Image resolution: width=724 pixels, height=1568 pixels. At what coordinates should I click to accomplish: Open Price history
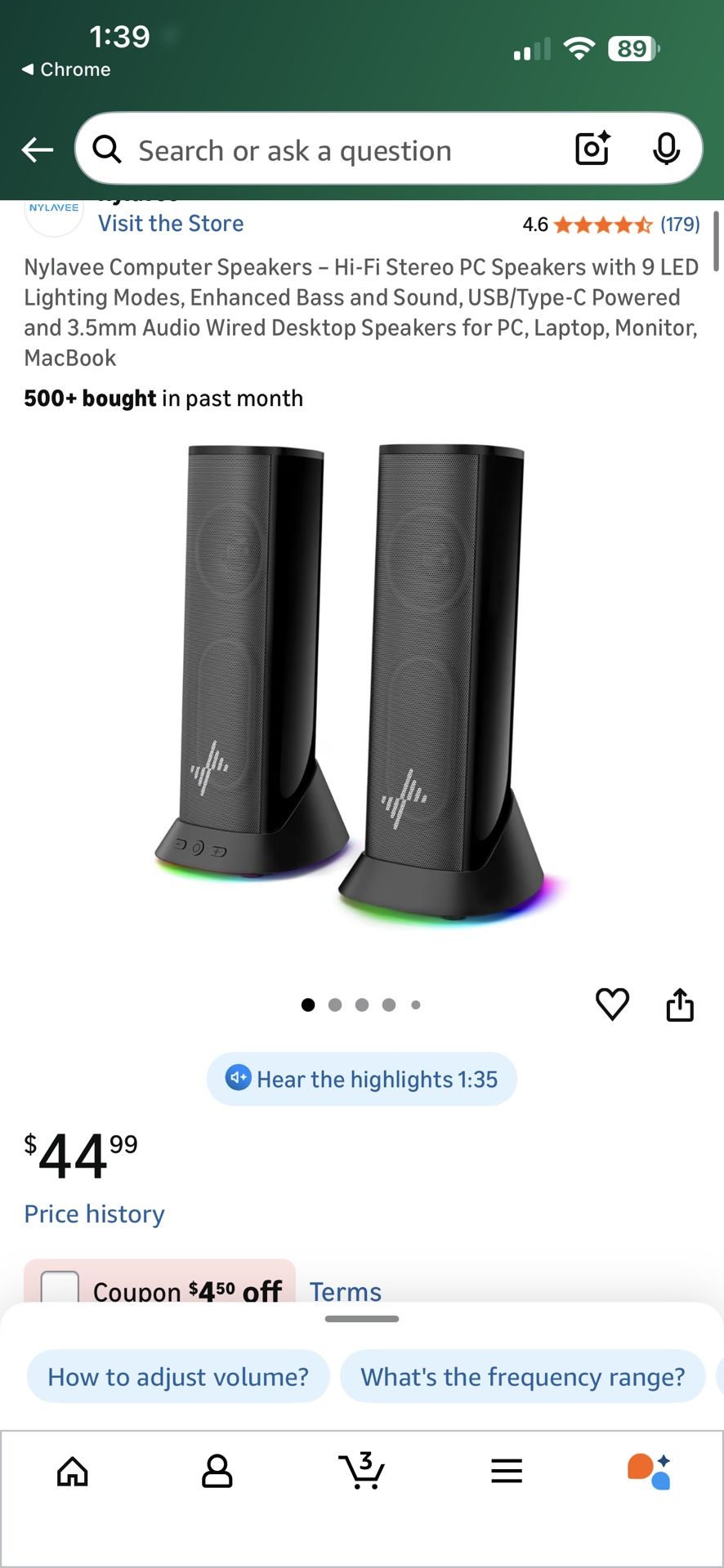(94, 1214)
